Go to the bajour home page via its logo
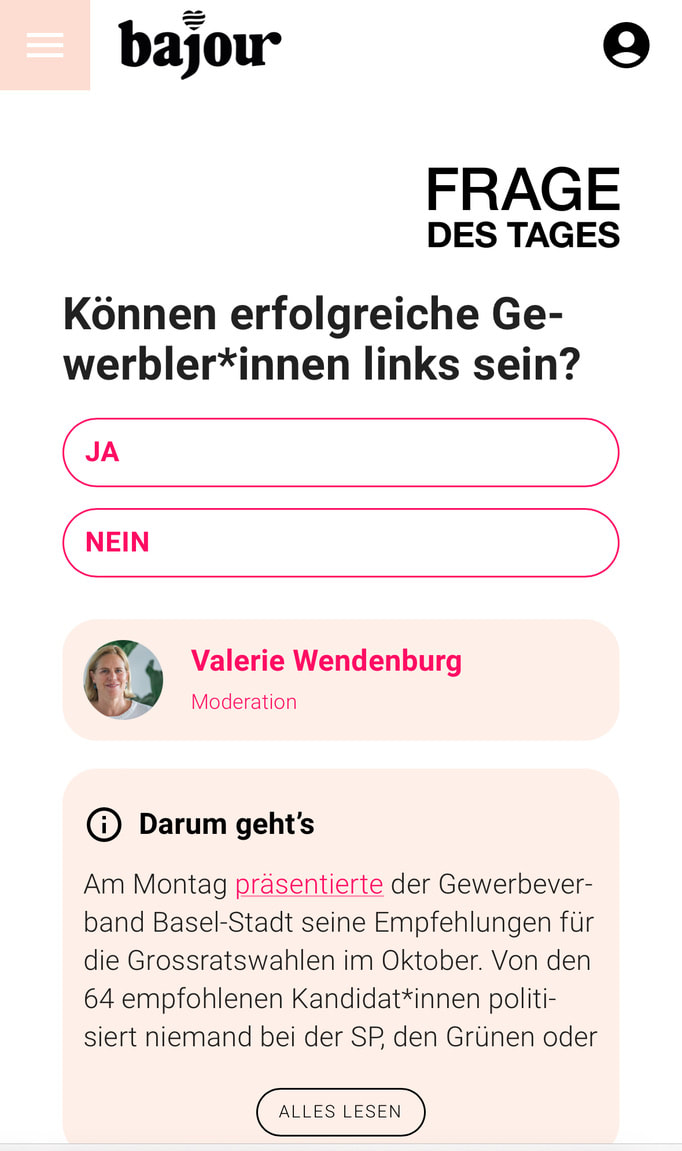 200,45
